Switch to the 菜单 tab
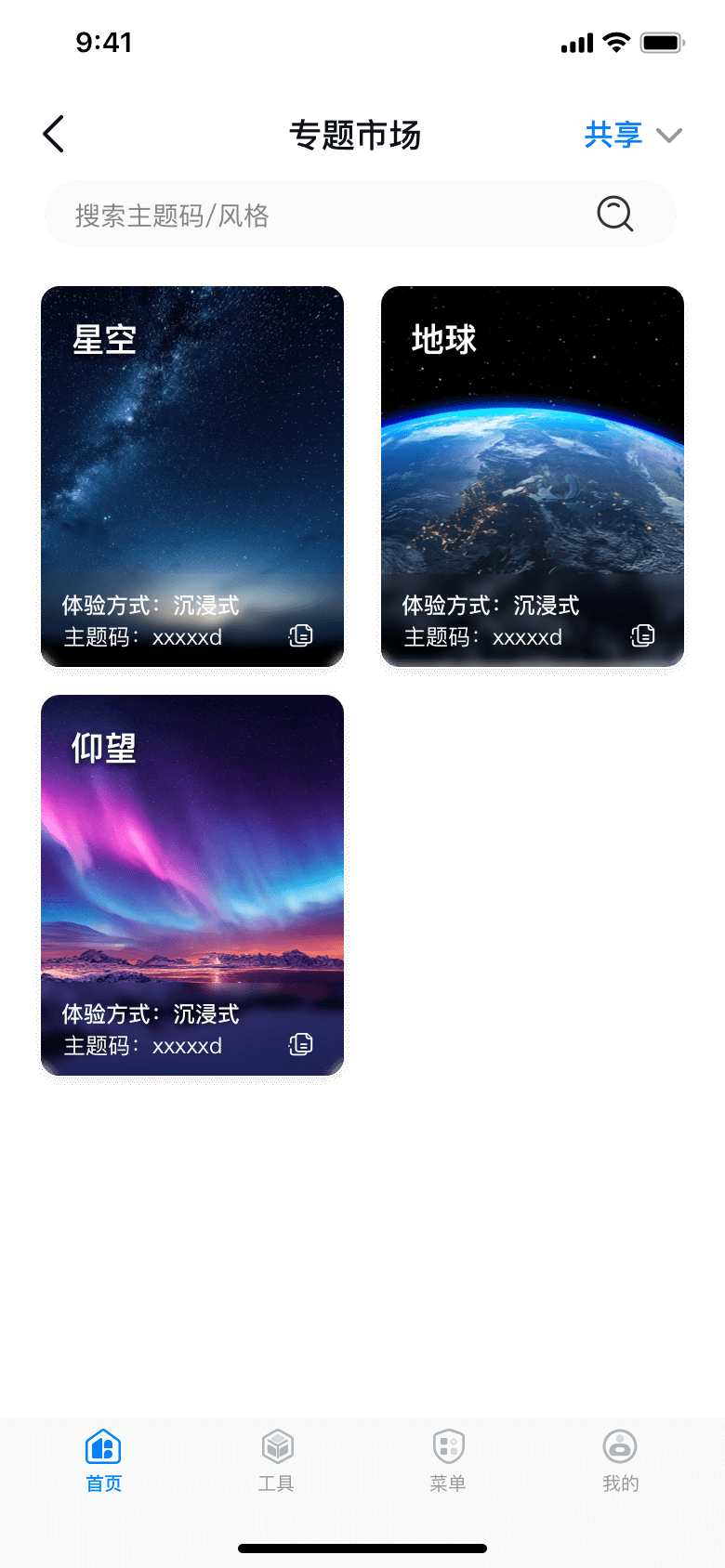The image size is (725, 1568). 448,1460
